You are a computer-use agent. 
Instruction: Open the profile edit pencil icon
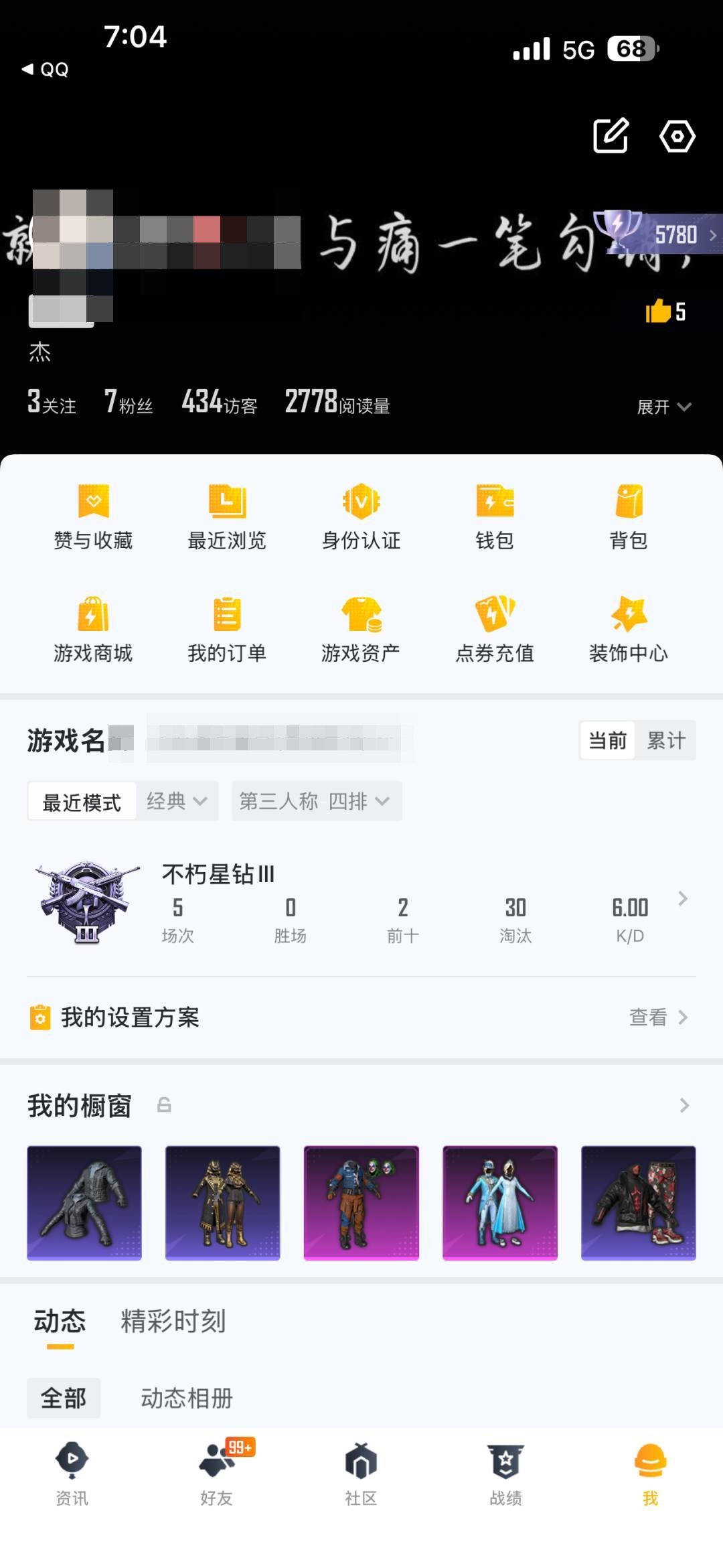coord(611,135)
